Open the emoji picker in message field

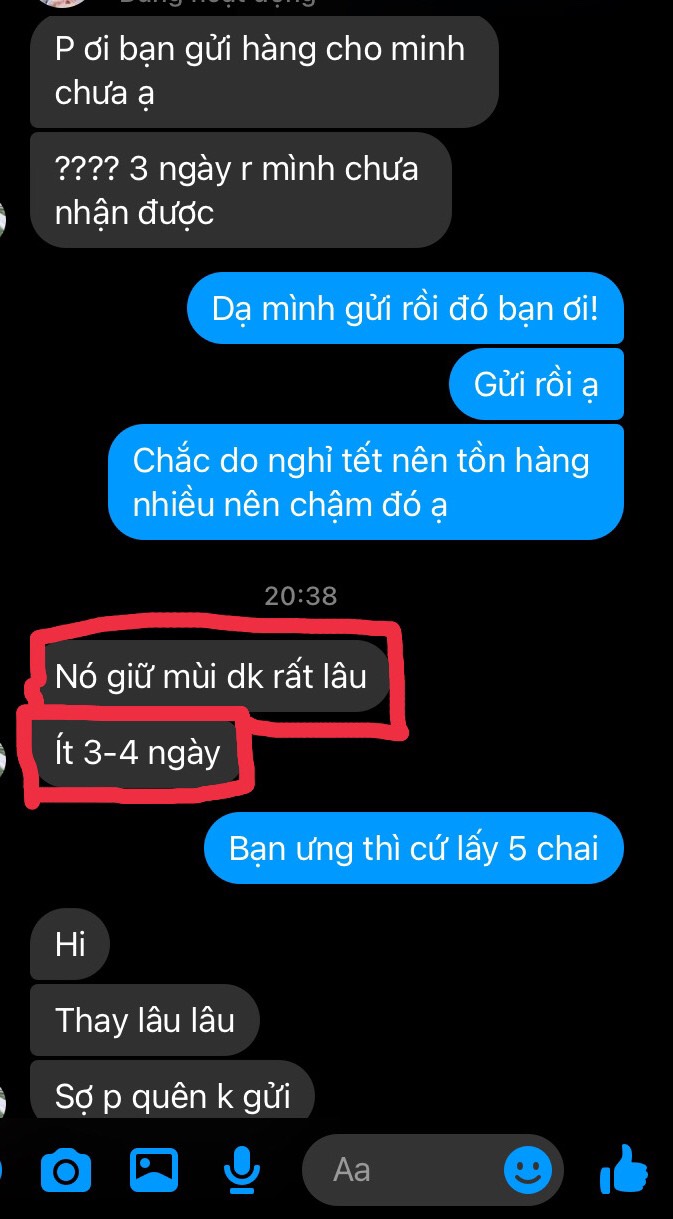[527, 1169]
